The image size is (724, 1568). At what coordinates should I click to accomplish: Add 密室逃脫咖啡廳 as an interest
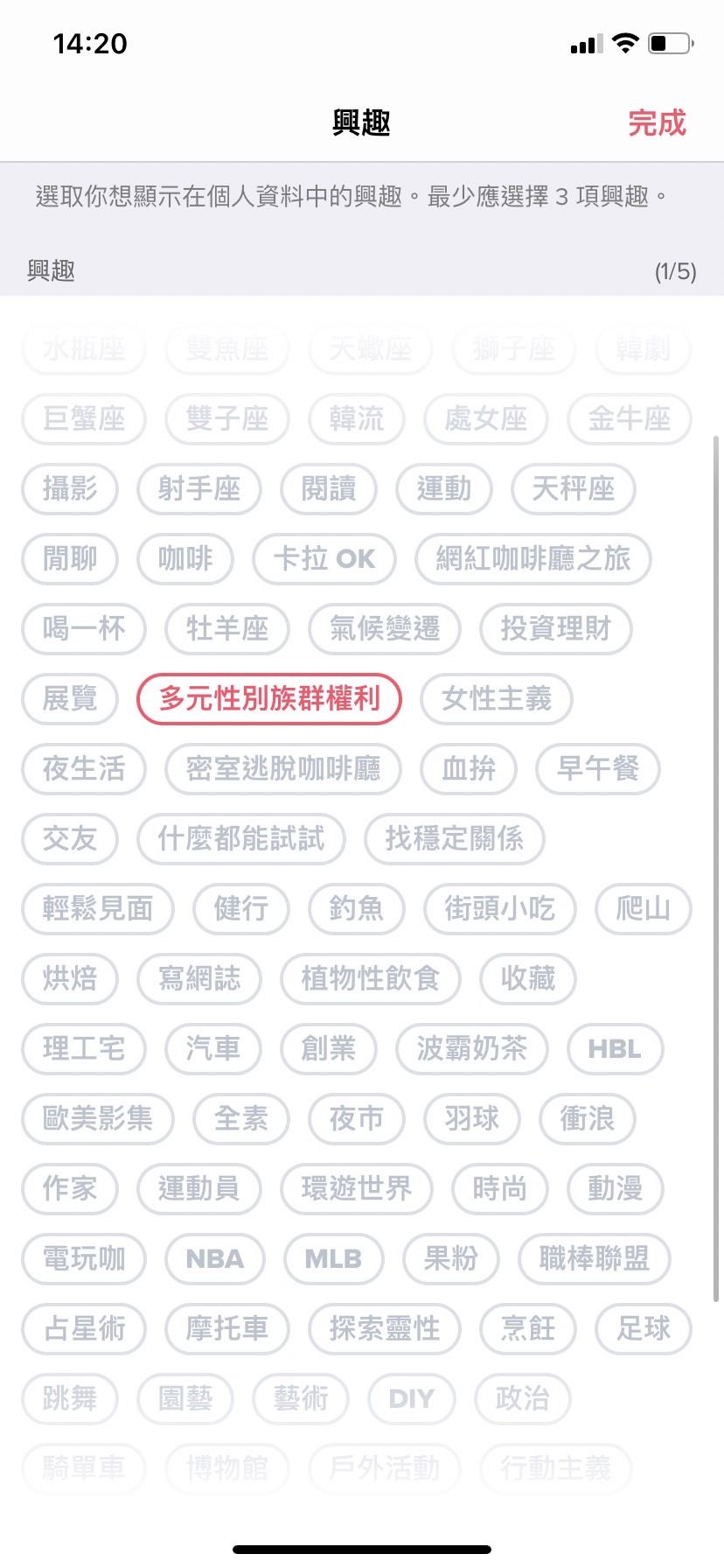tap(283, 768)
